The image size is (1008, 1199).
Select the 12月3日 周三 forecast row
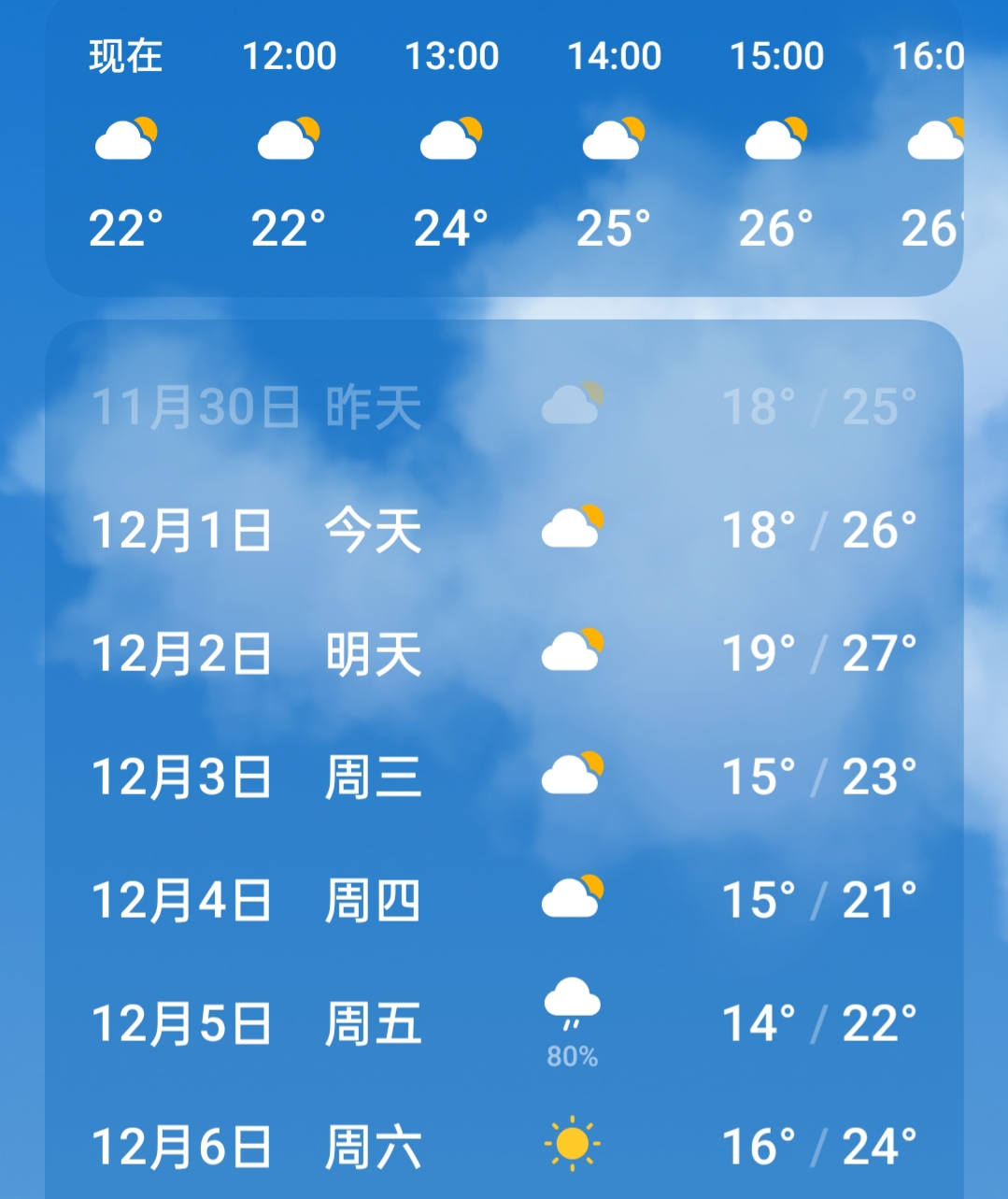(x=504, y=777)
